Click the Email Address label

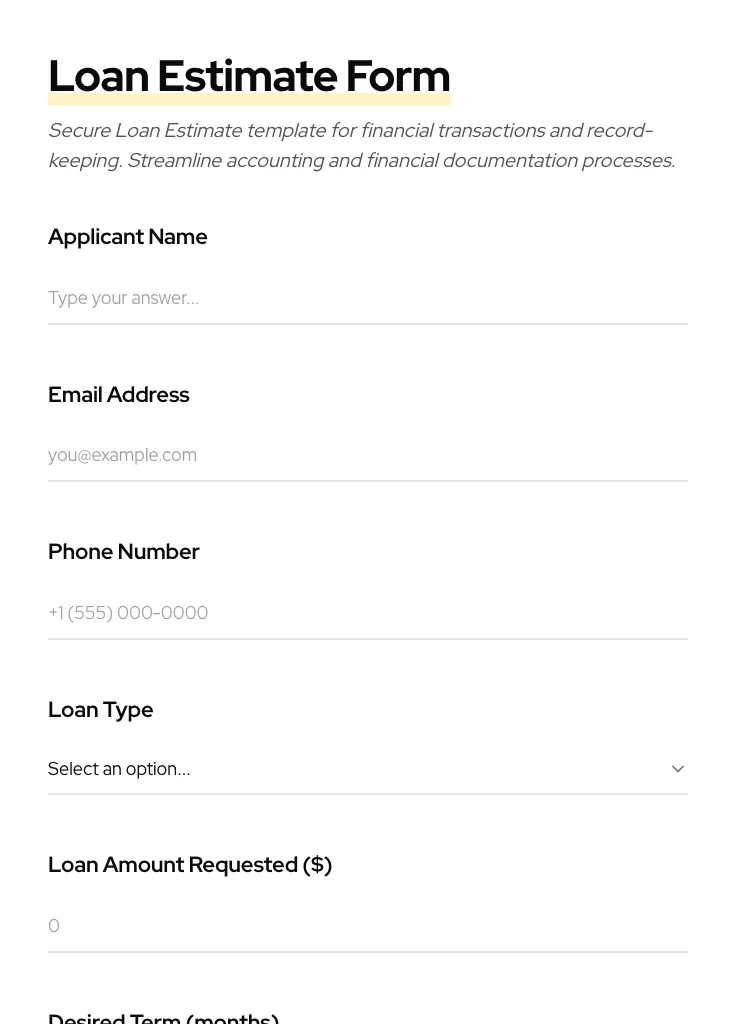pos(118,395)
